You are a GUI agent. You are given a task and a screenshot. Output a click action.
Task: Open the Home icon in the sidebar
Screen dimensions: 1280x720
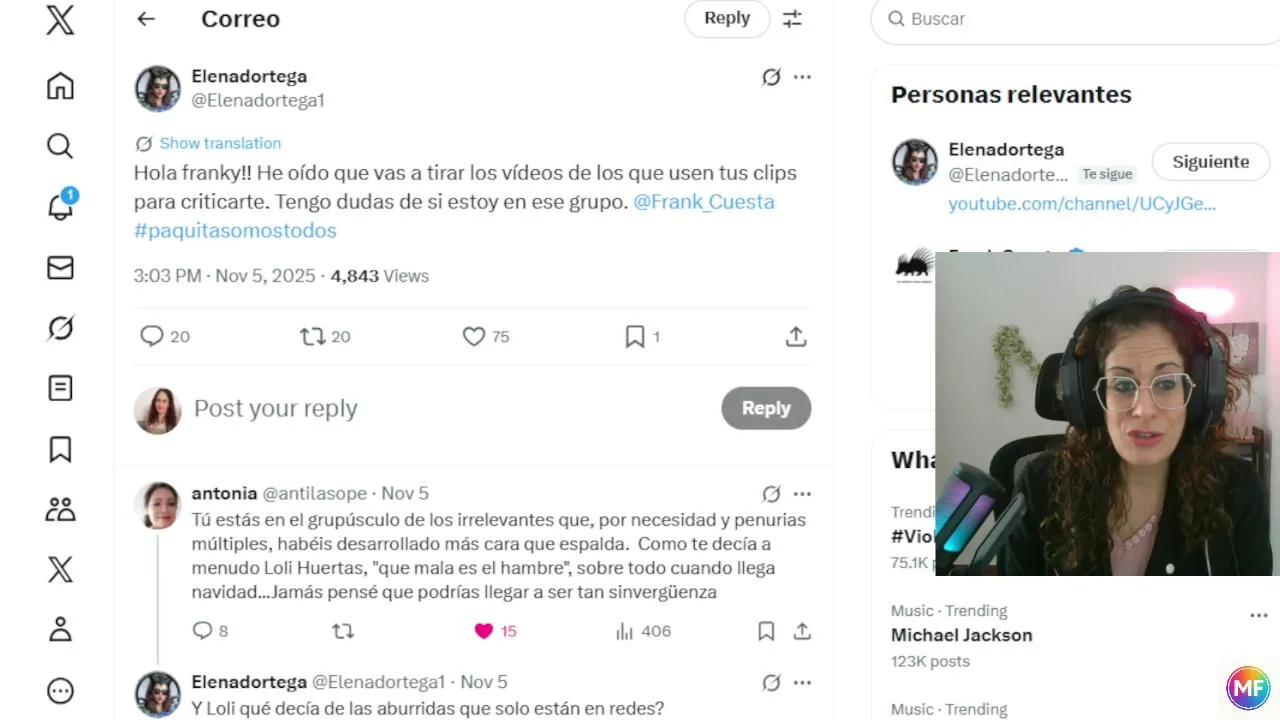pyautogui.click(x=60, y=86)
